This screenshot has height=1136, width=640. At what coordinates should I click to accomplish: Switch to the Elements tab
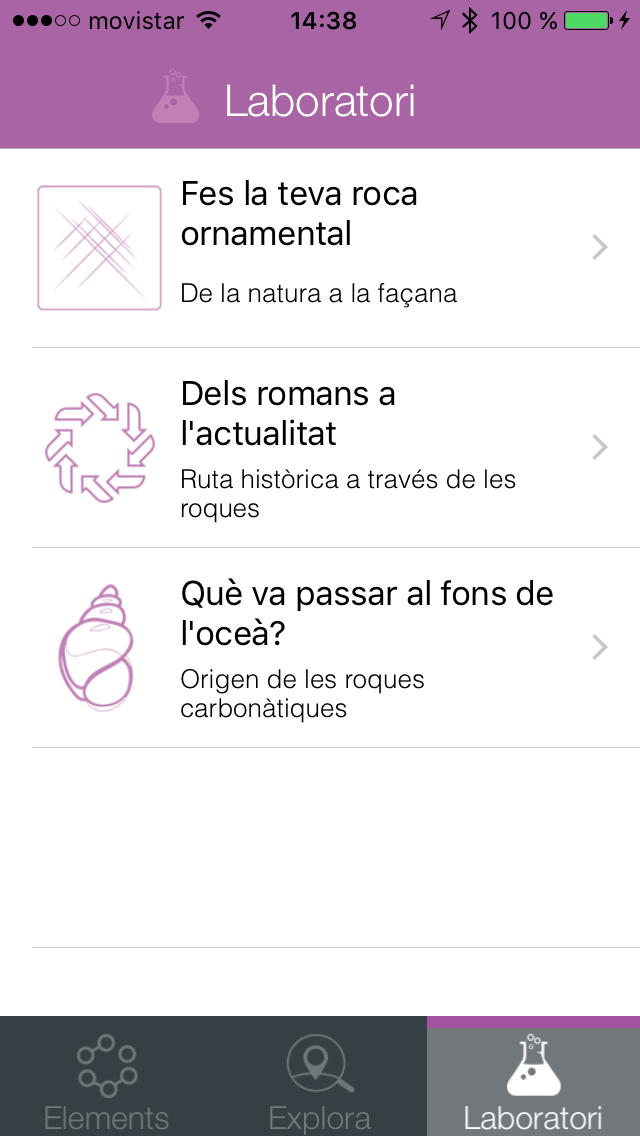click(106, 1080)
